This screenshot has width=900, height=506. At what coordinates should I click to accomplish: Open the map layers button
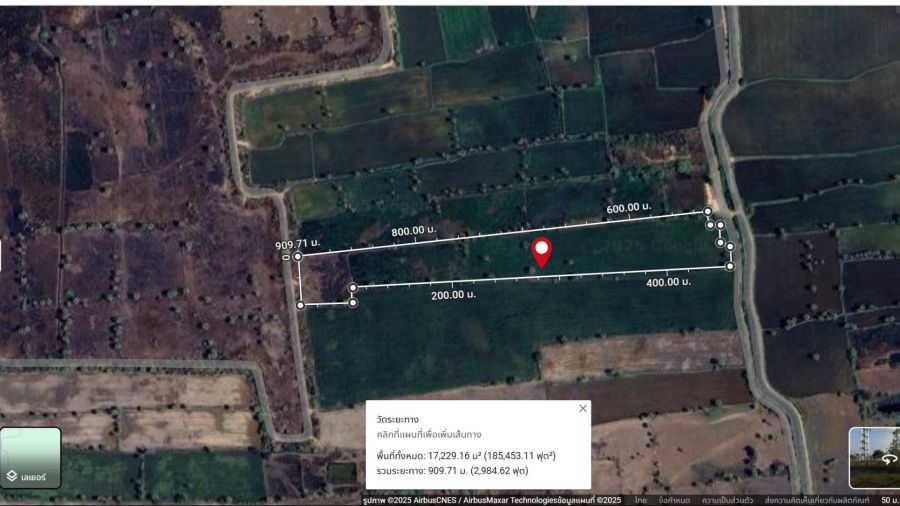30,458
